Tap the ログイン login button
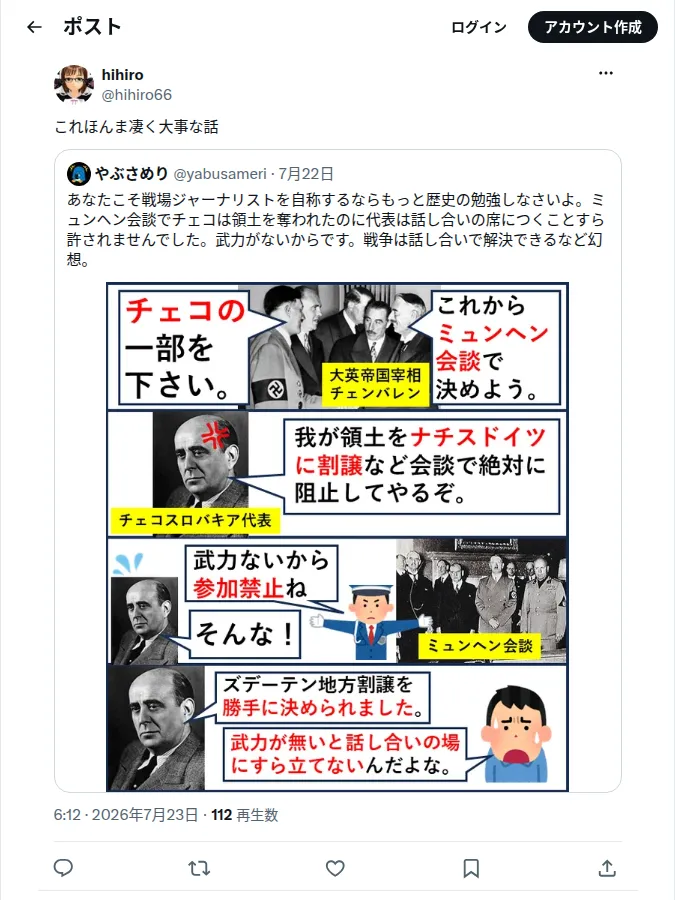Screen dimensions: 675x900 tap(479, 27)
